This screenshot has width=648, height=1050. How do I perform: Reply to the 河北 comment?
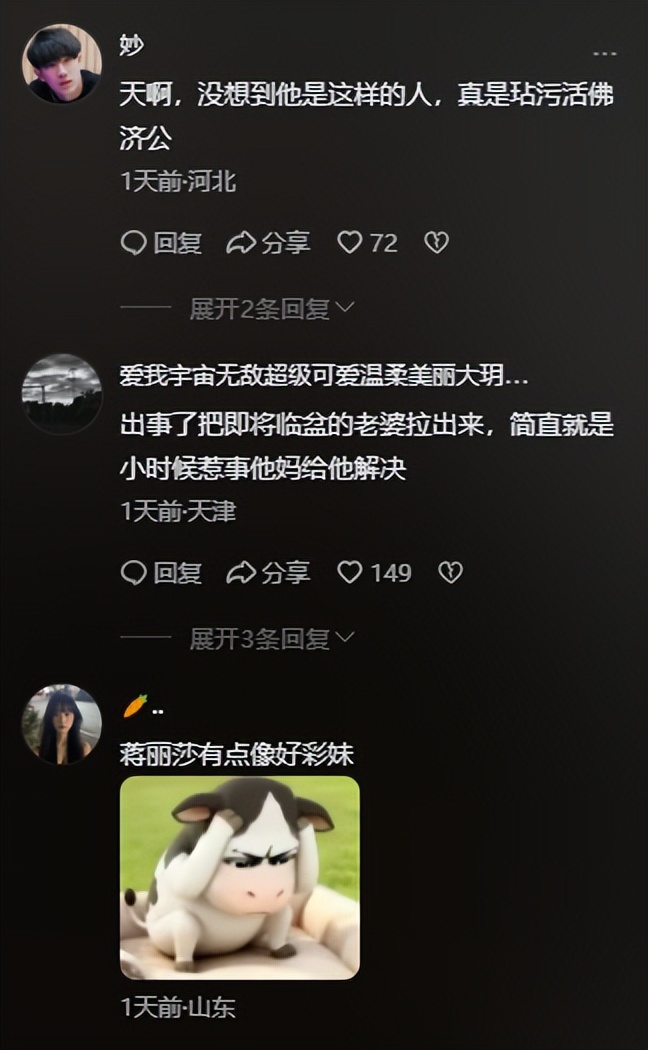coord(161,242)
